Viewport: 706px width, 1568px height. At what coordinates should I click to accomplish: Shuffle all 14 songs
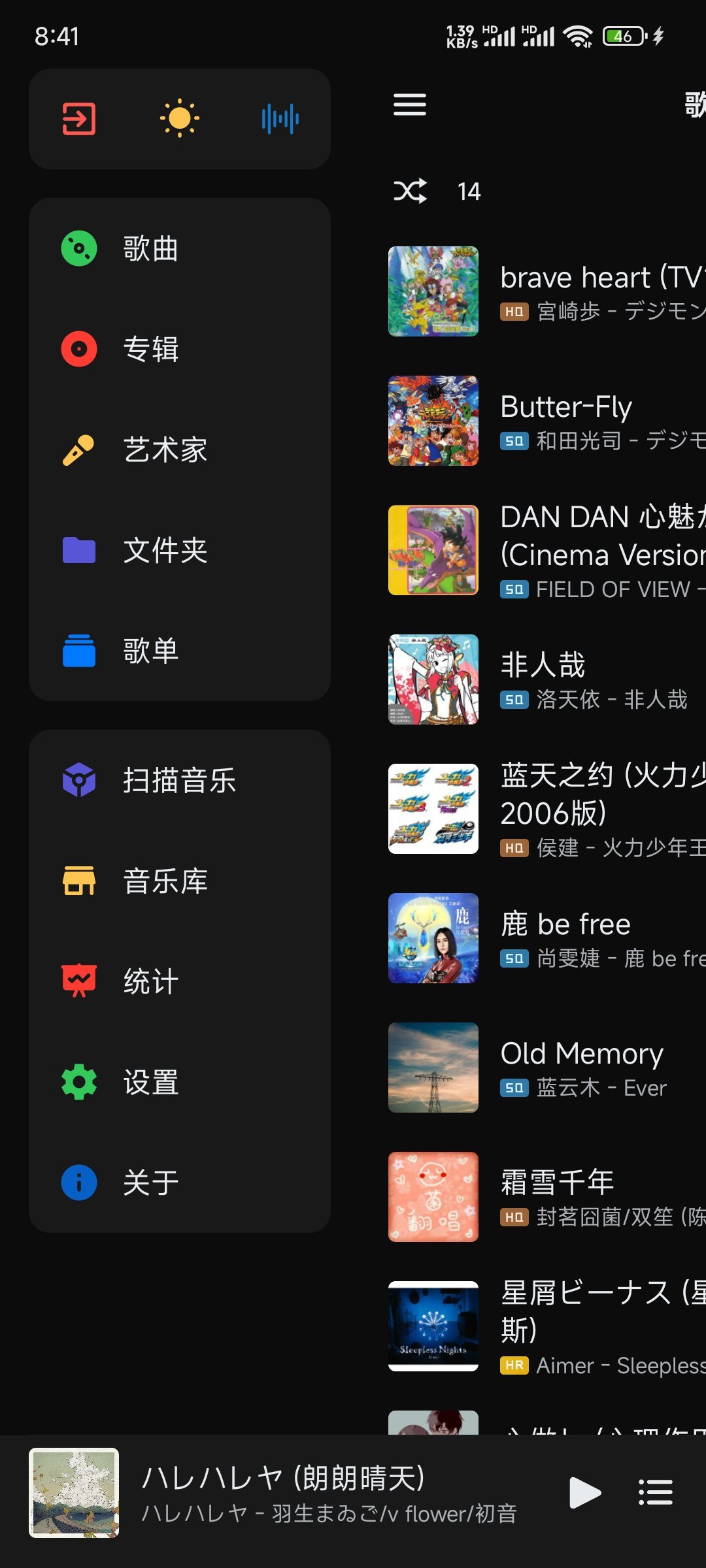click(410, 191)
